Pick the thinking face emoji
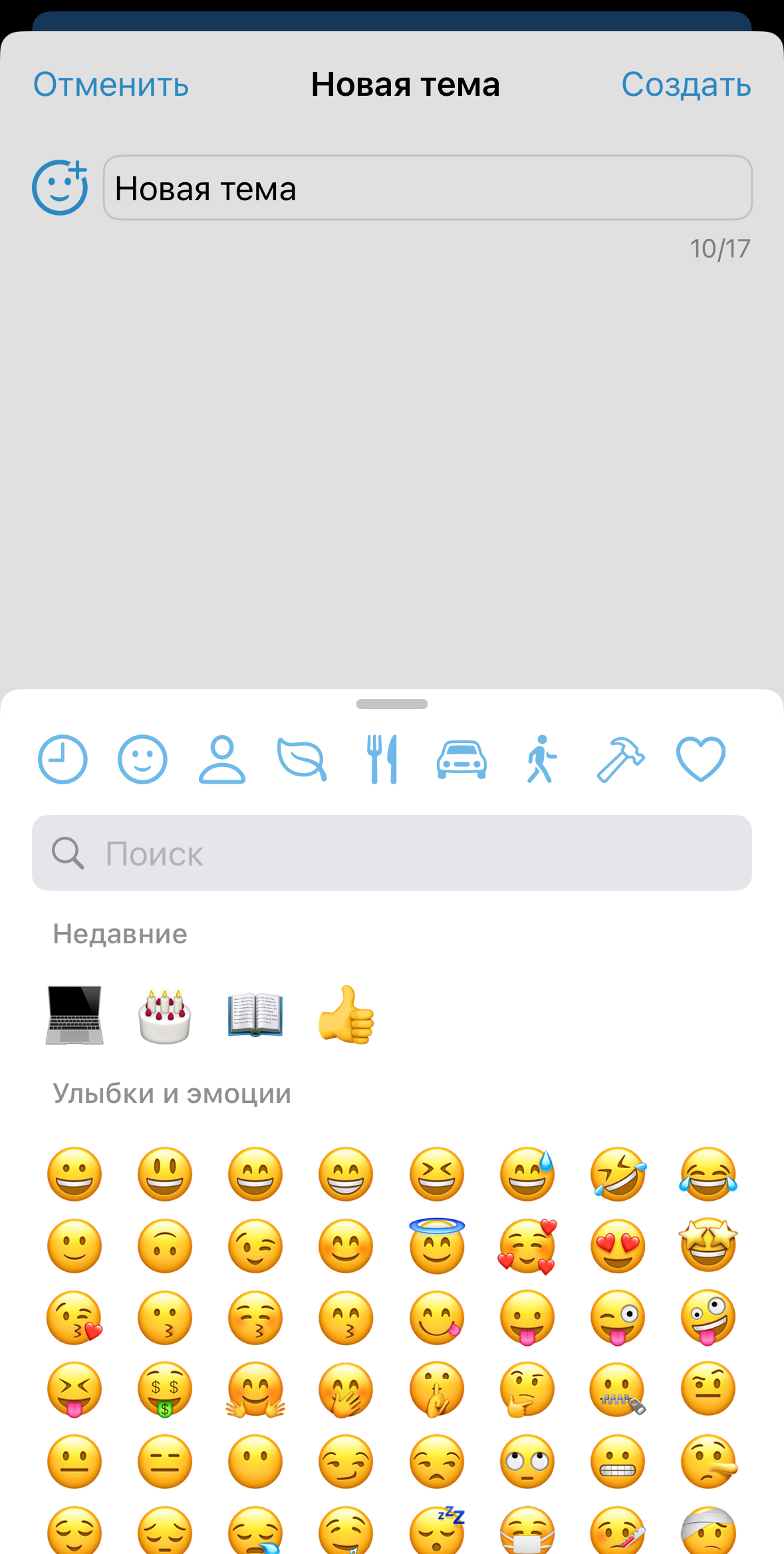 [x=527, y=1390]
